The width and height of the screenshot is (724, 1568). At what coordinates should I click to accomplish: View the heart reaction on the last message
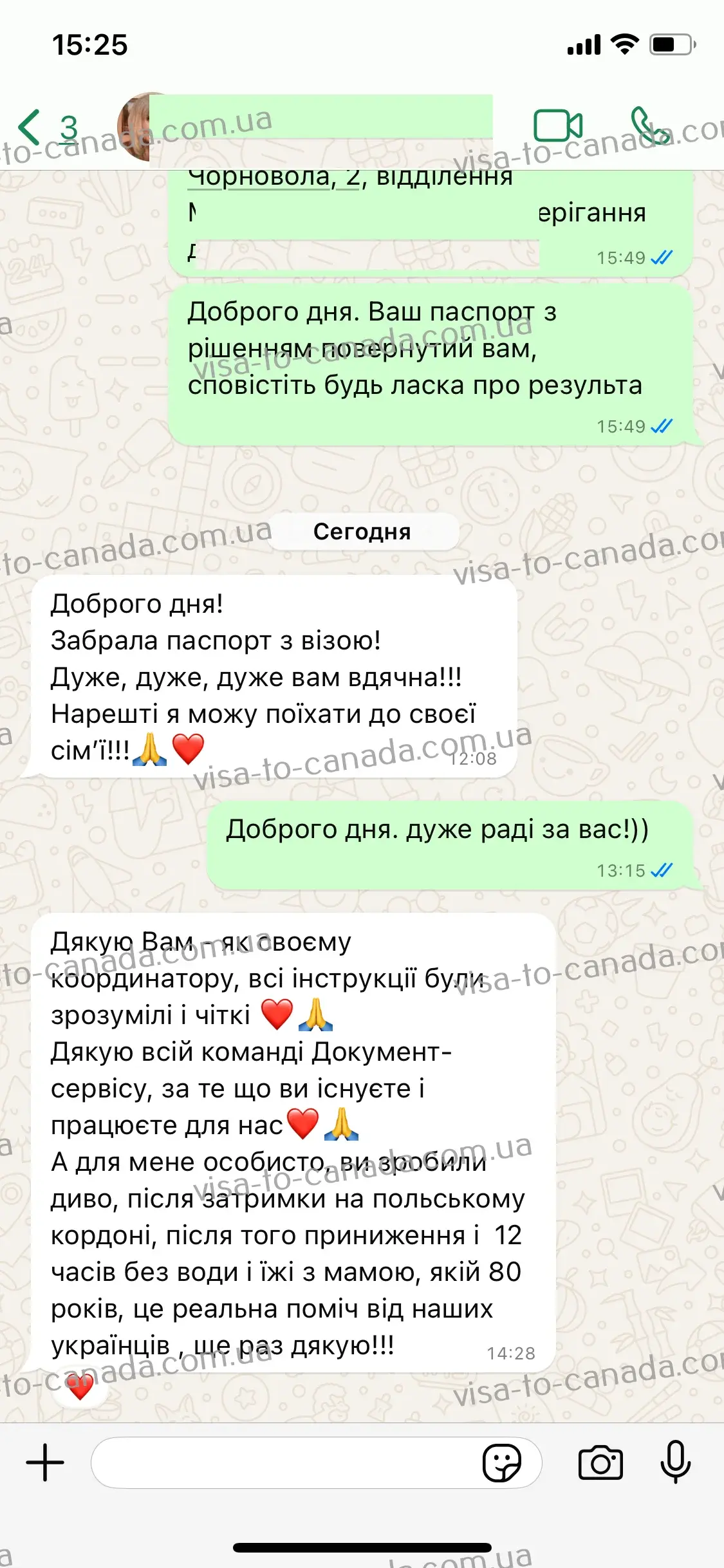[80, 1387]
